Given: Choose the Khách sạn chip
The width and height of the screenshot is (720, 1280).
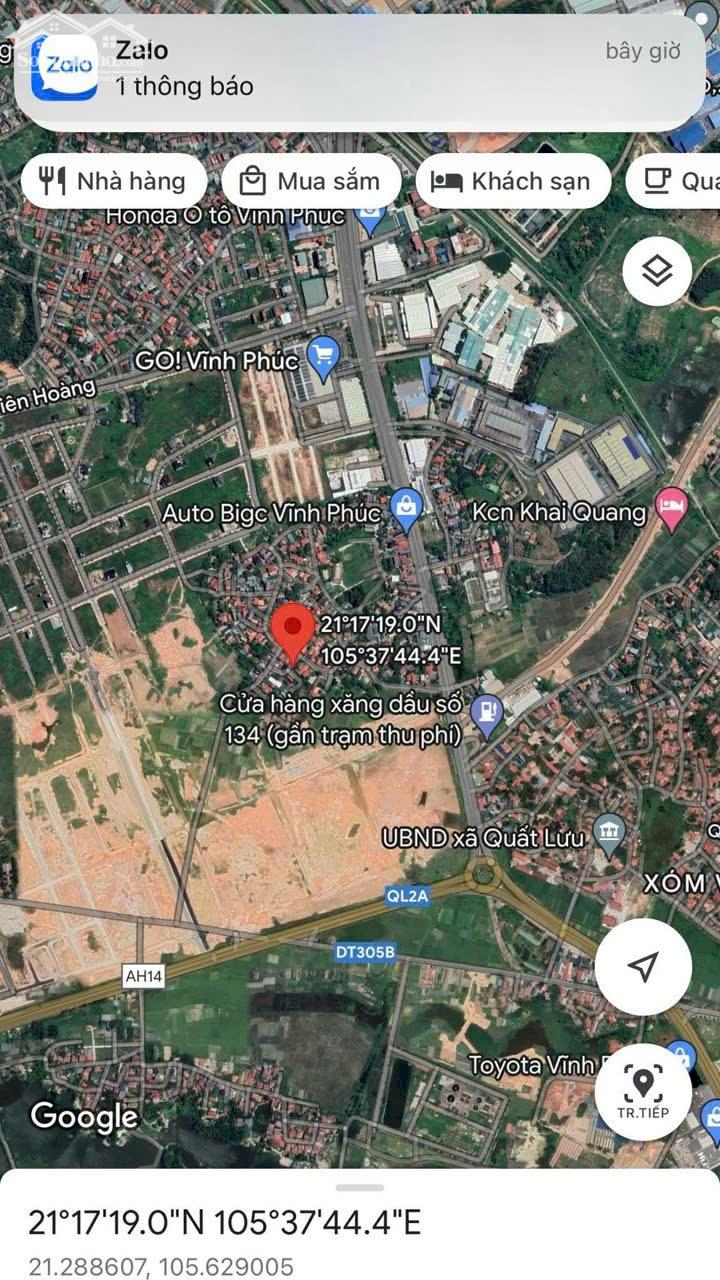Looking at the screenshot, I should click(x=512, y=181).
